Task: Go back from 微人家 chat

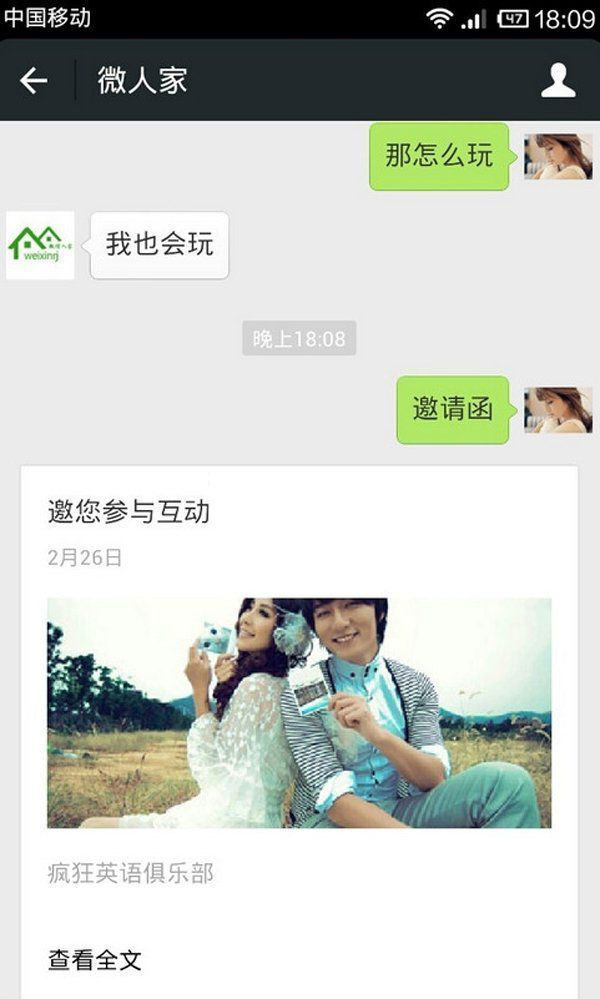Action: [x=34, y=81]
